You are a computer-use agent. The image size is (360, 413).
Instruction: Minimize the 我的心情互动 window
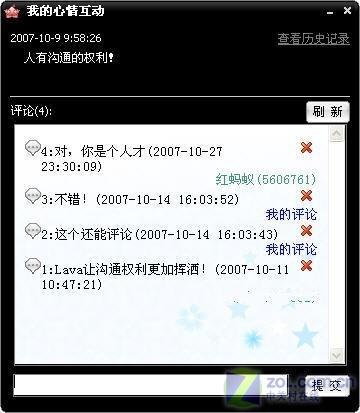330,13
